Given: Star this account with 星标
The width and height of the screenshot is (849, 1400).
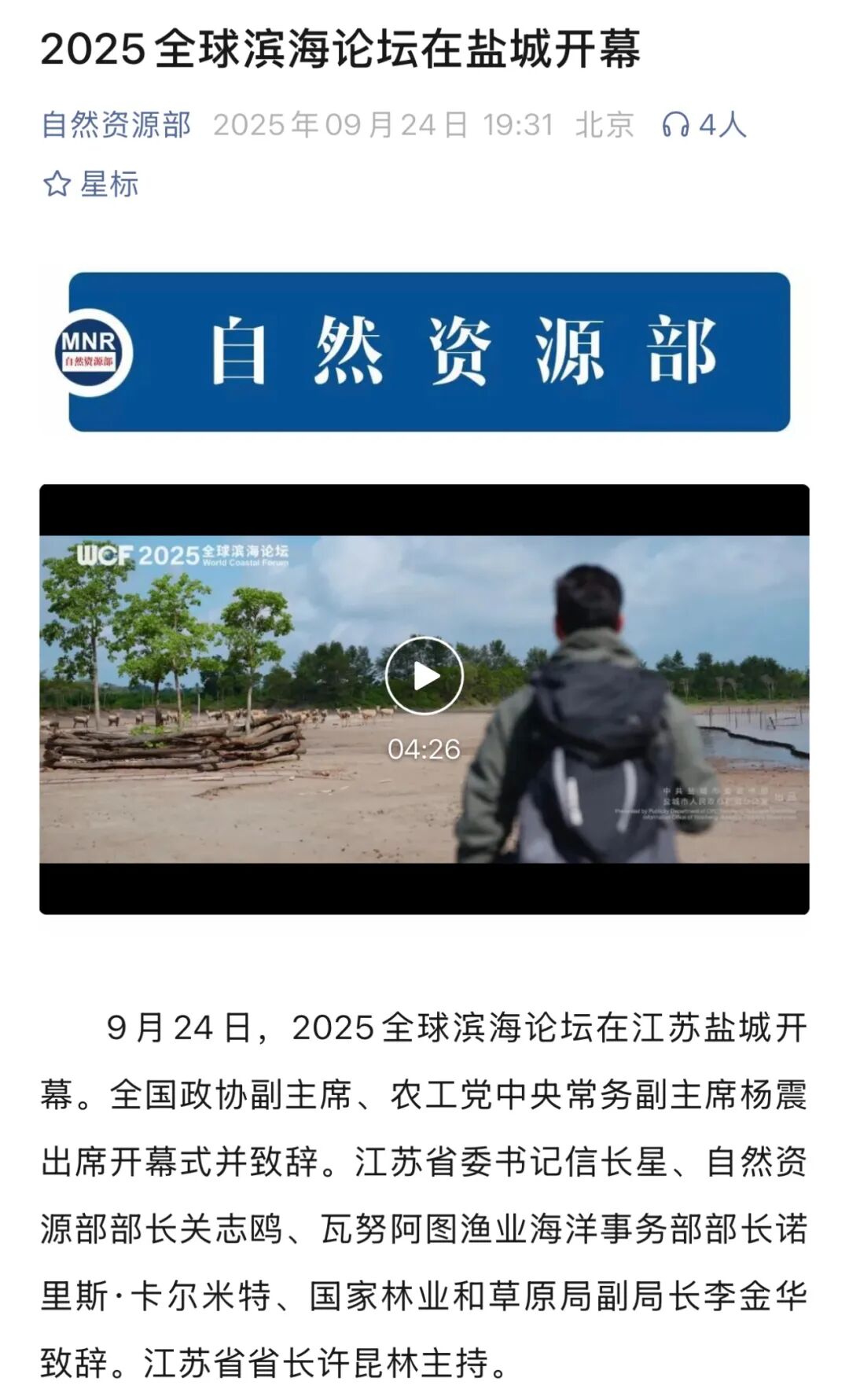Looking at the screenshot, I should tap(90, 184).
